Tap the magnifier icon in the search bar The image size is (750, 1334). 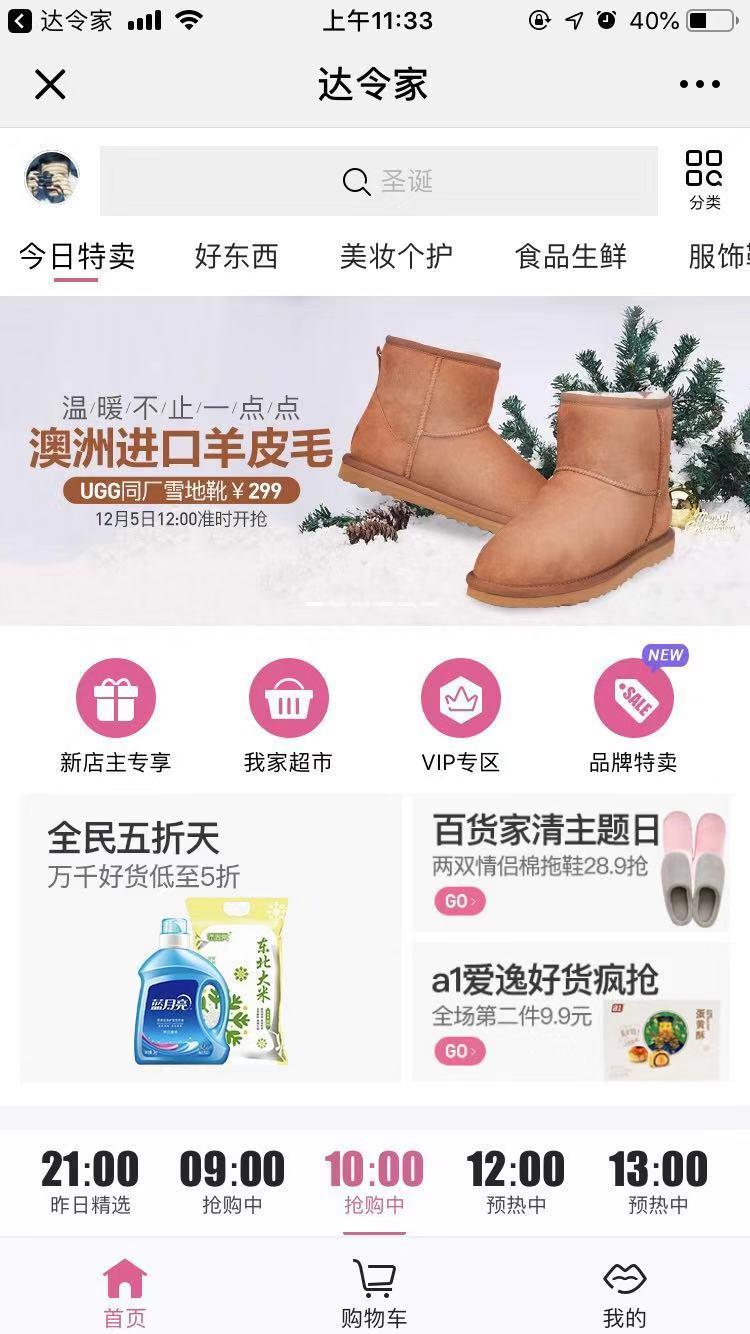tap(355, 181)
